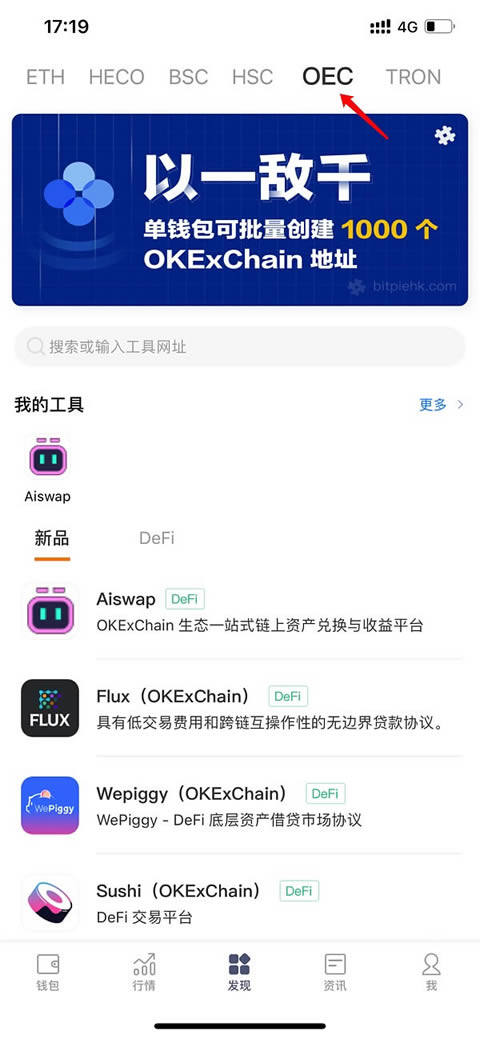Viewport: 480px width, 1039px height.
Task: Go to the 钱包 wallet tab
Action: point(48,973)
